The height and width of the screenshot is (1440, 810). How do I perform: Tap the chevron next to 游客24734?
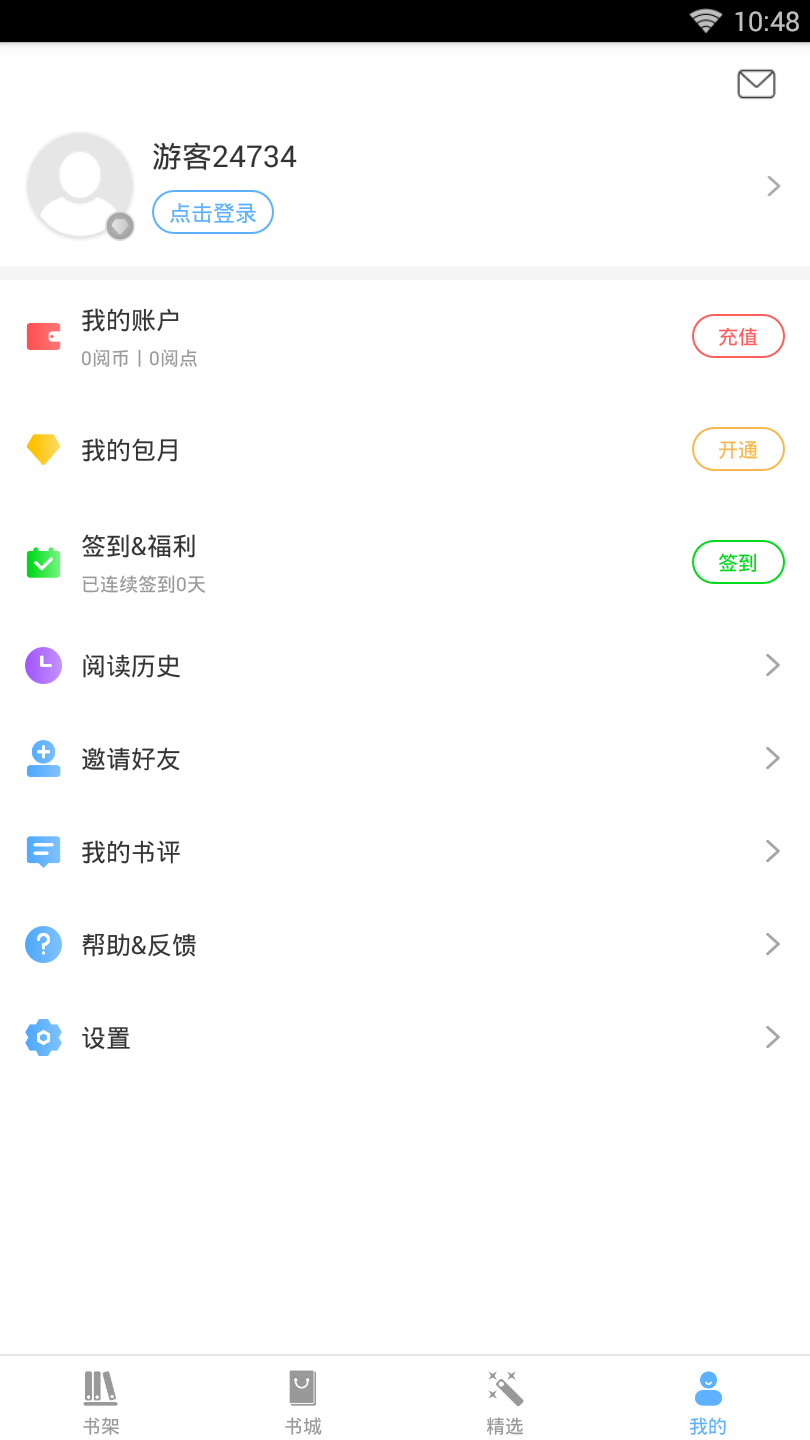(773, 186)
